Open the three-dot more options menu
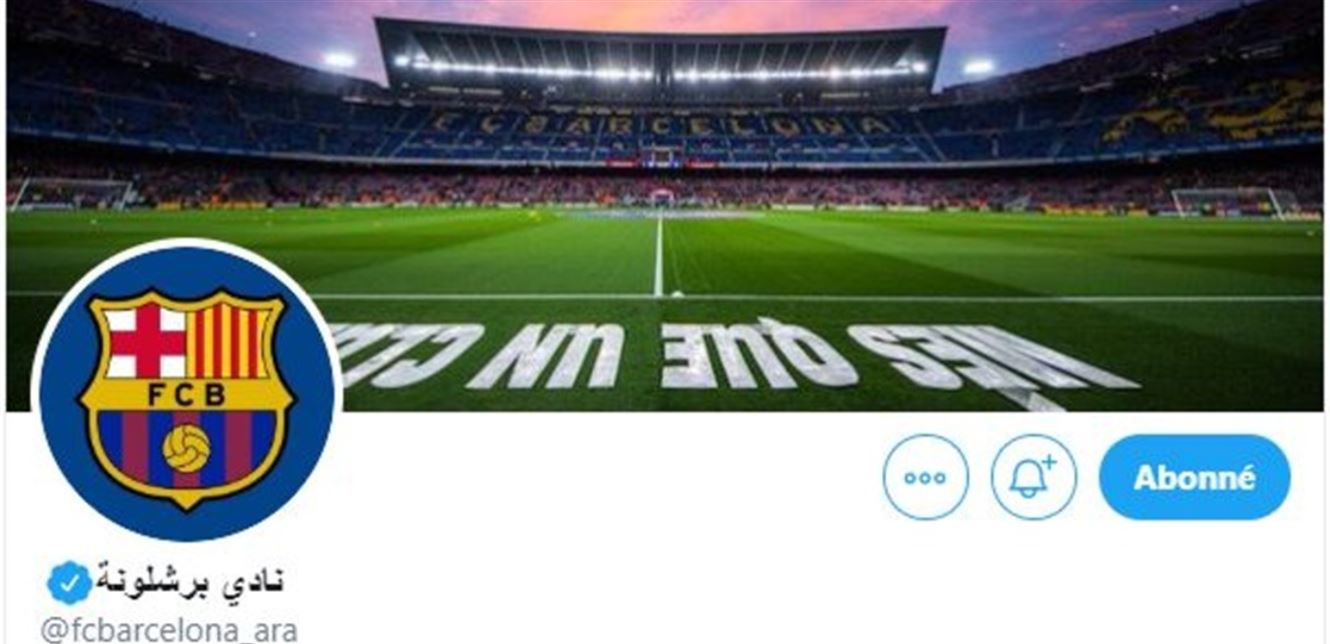 click(x=925, y=477)
